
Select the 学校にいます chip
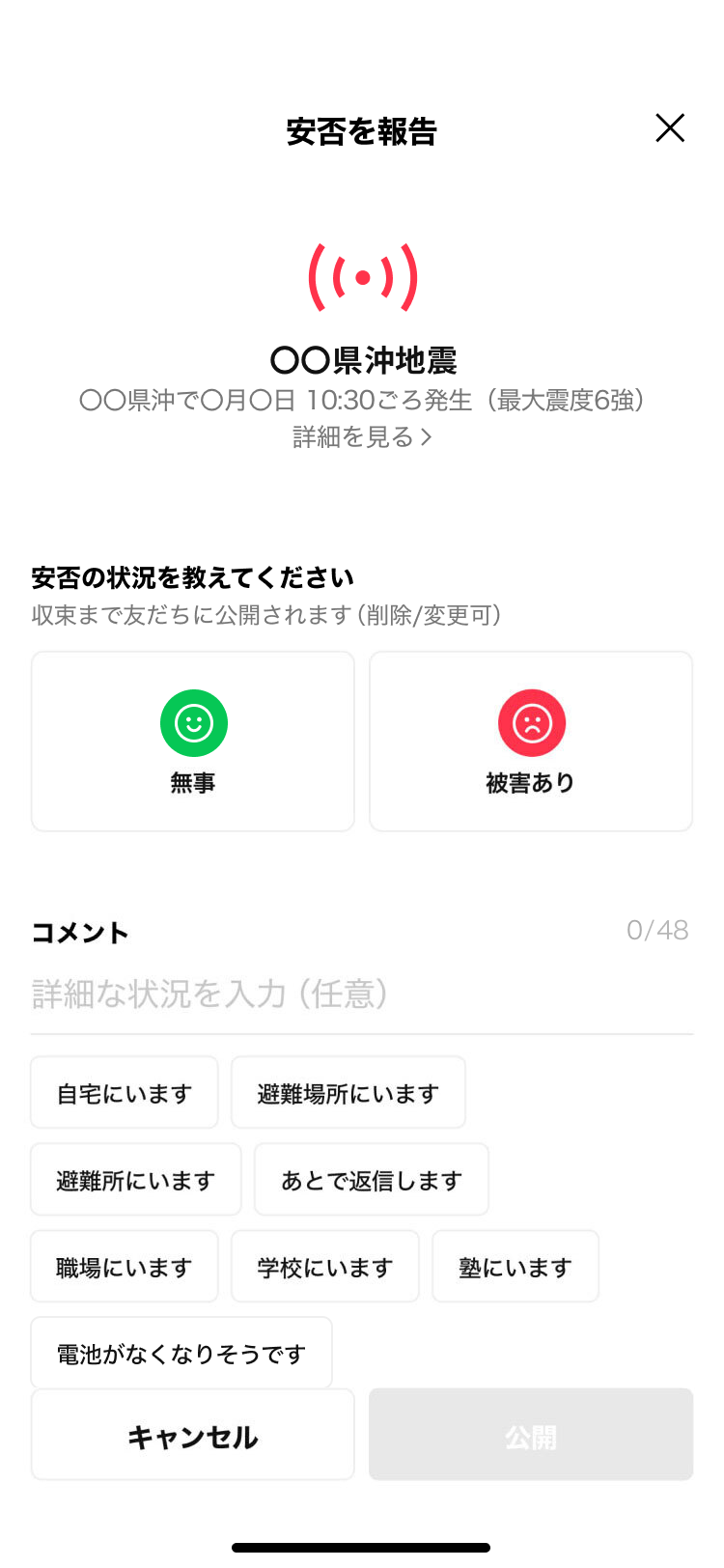pos(325,1267)
